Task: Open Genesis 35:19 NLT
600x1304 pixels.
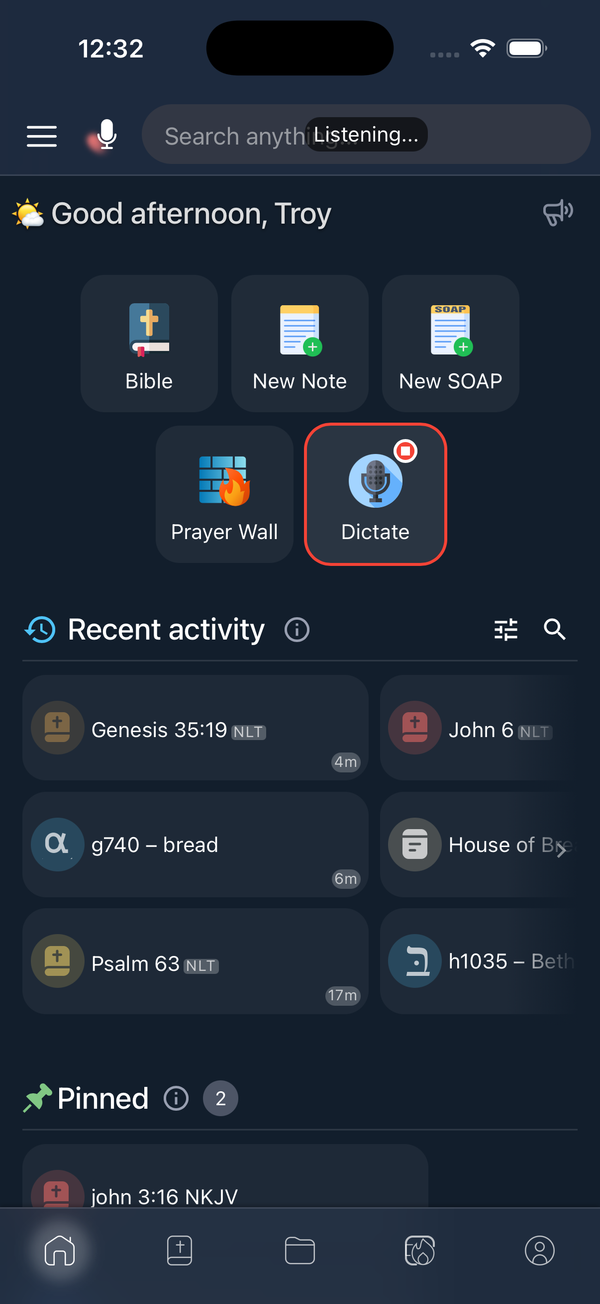Action: click(195, 729)
